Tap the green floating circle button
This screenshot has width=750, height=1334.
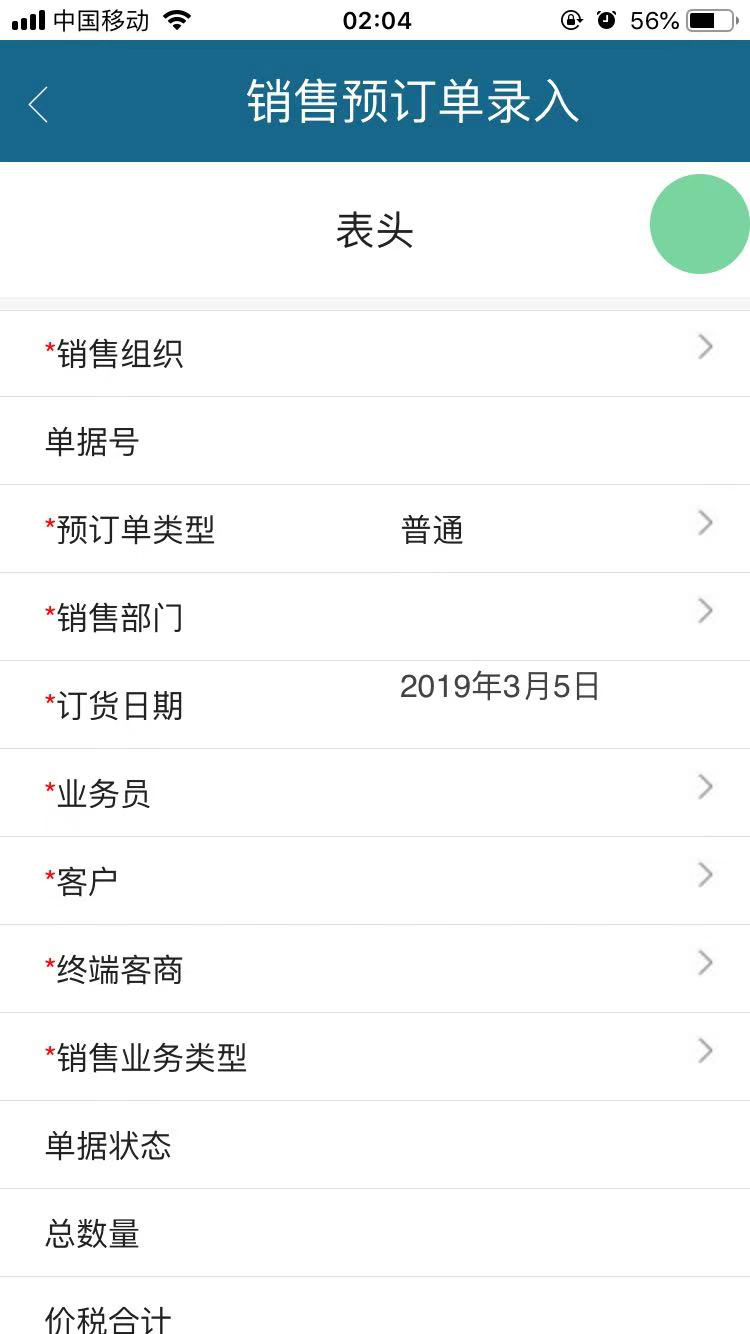pos(699,224)
